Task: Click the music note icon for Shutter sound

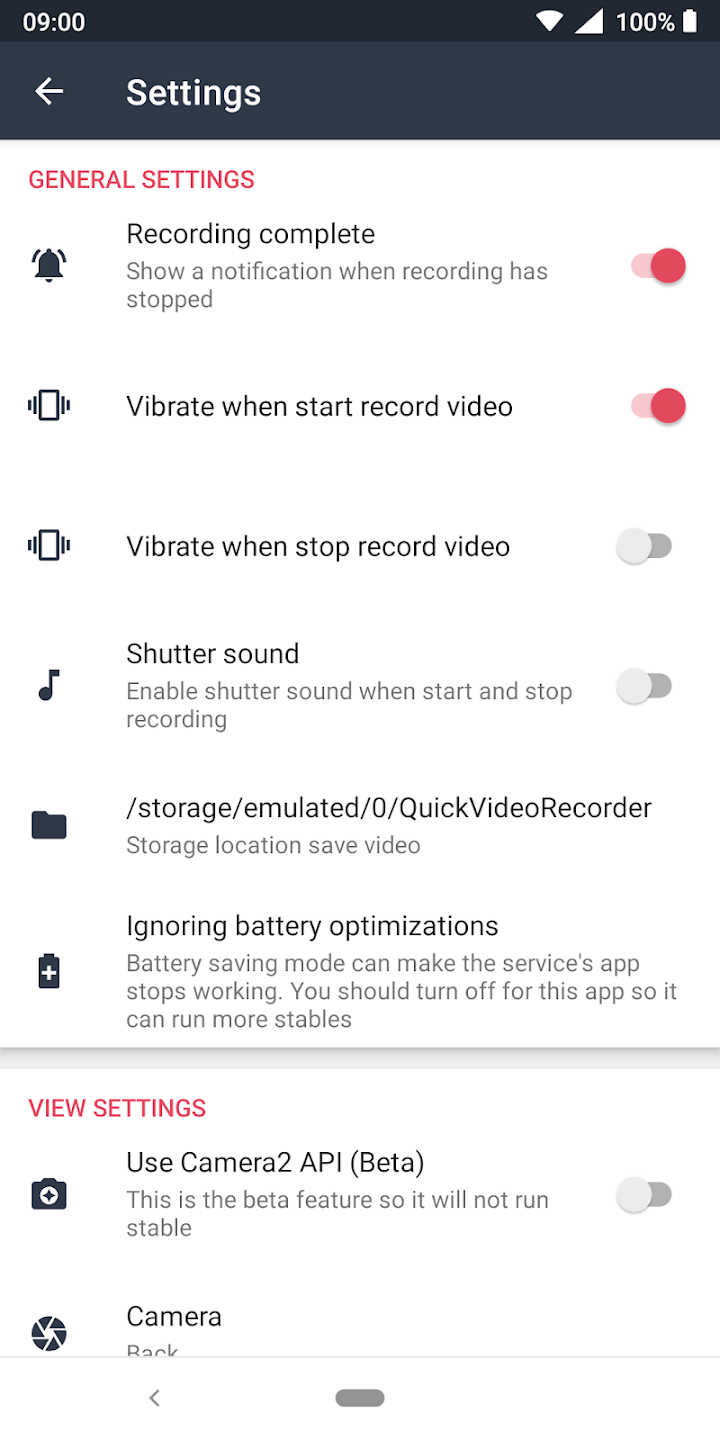Action: 47,685
